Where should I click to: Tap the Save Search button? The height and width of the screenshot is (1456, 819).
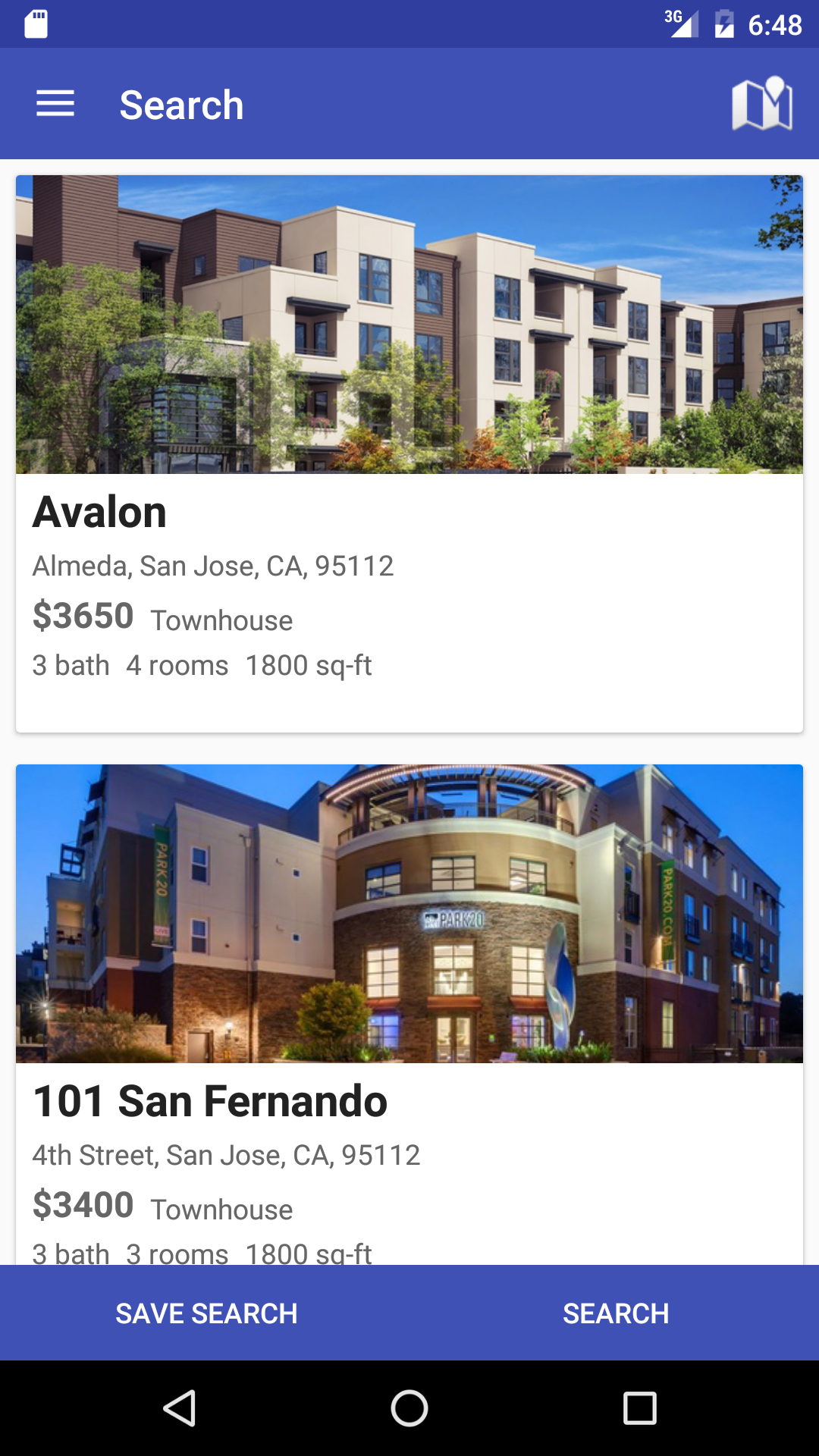tap(206, 1313)
